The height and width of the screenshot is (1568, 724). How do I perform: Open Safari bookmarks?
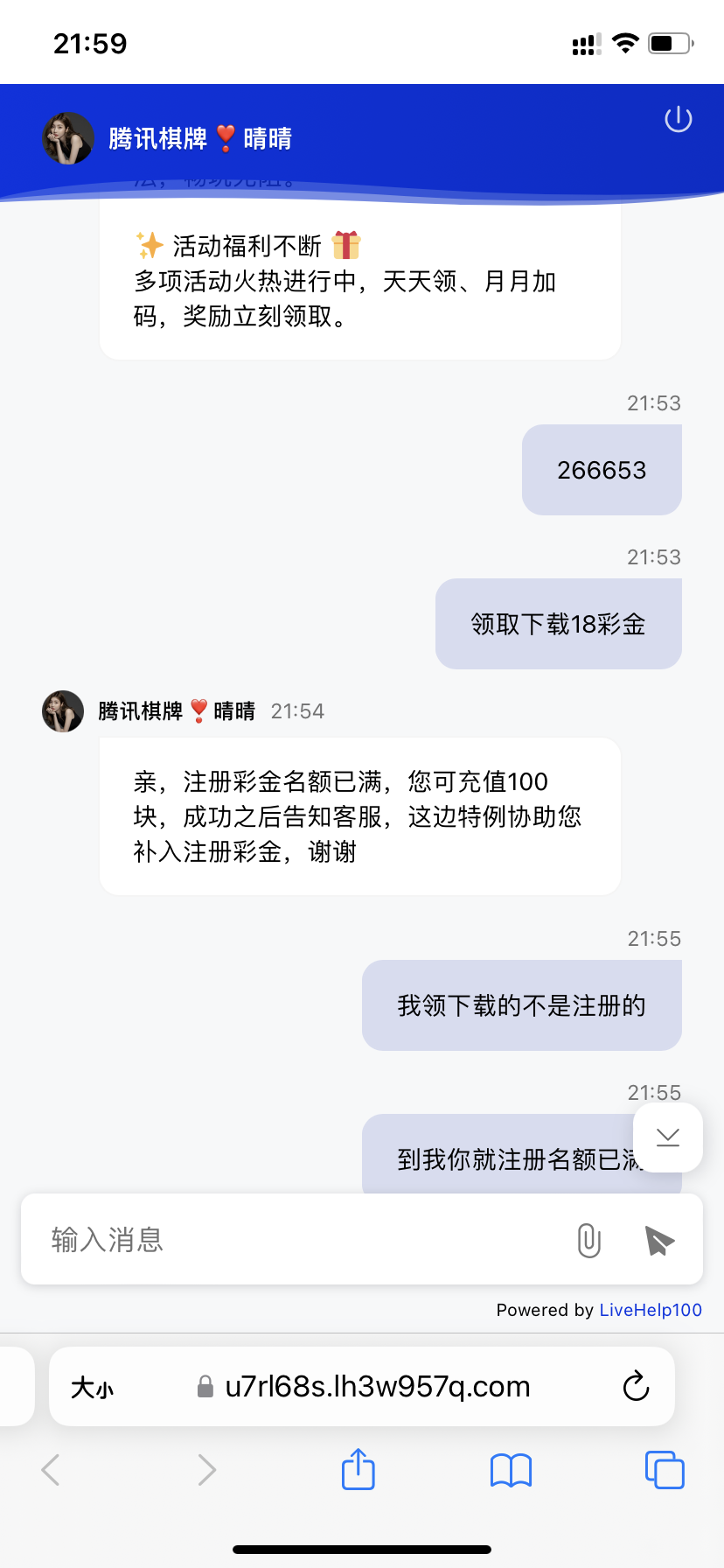tap(511, 1470)
